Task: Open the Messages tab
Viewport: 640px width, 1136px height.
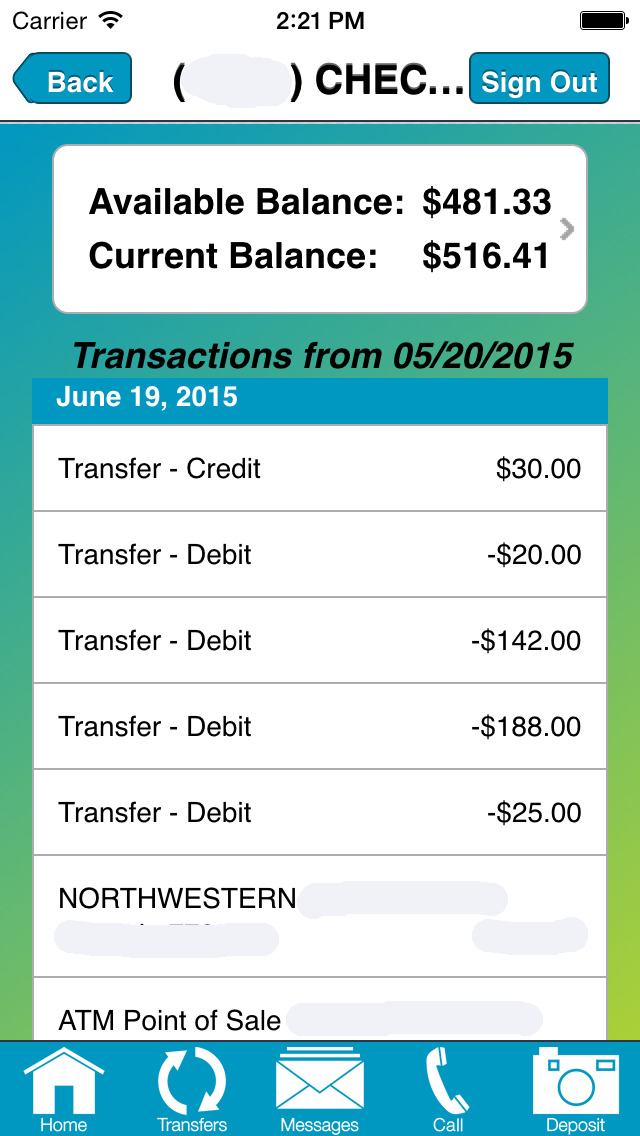Action: click(320, 1090)
